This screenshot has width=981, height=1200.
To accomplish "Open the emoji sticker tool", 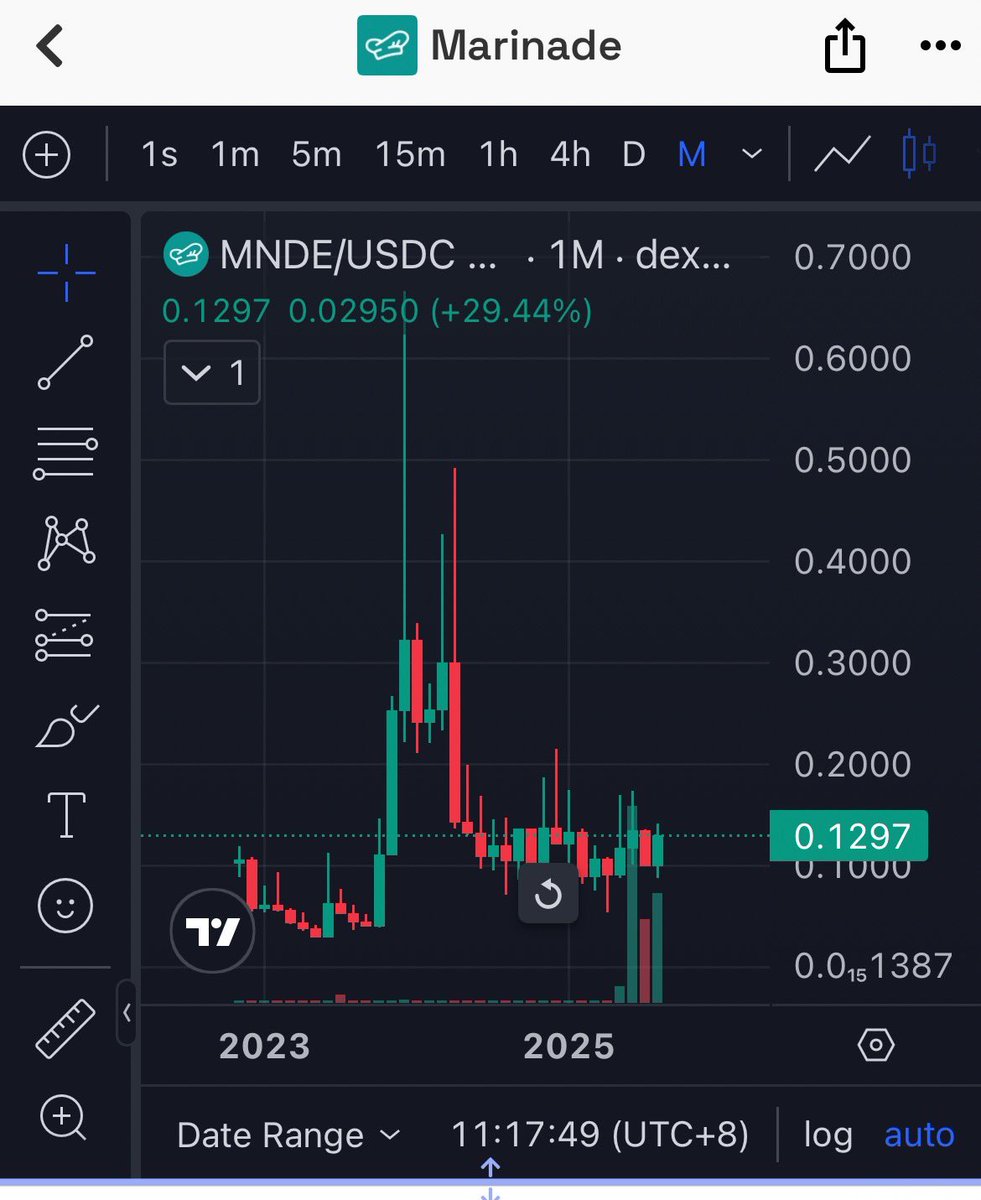I will 66,906.
